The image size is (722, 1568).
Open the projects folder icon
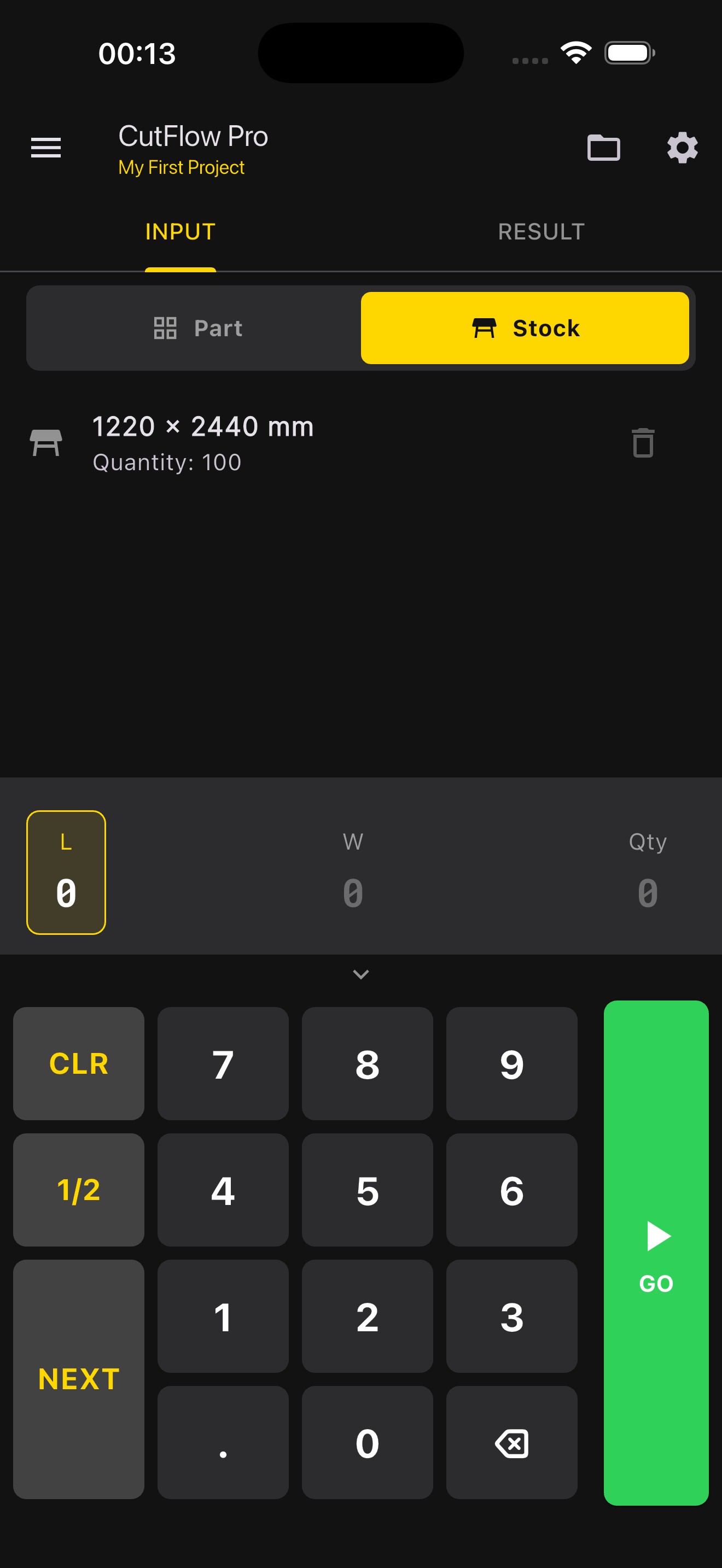click(x=604, y=148)
